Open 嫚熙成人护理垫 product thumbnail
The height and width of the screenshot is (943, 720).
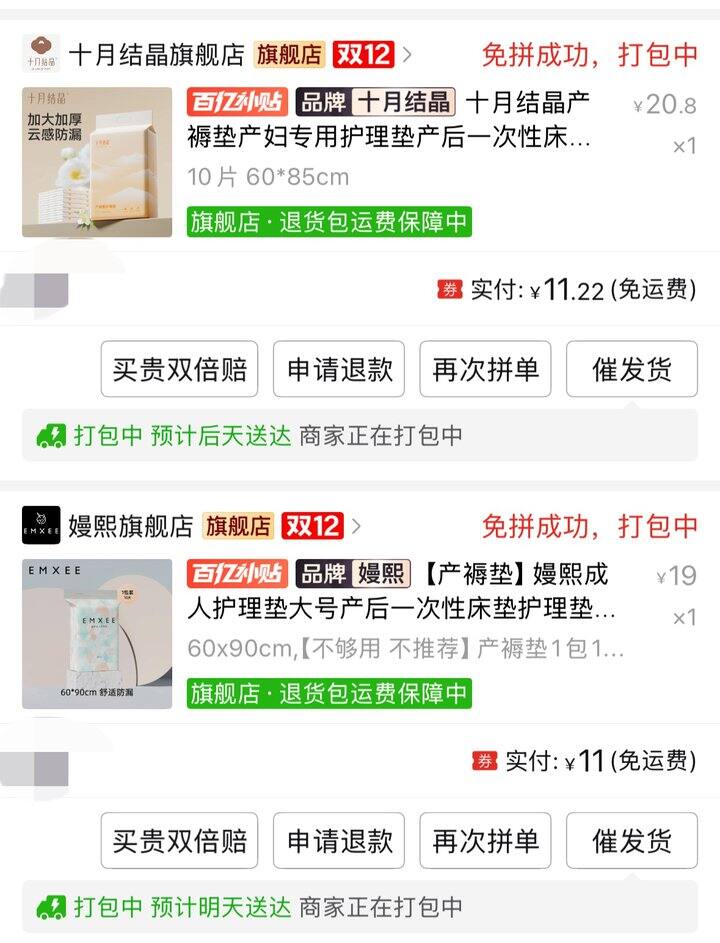click(x=97, y=634)
